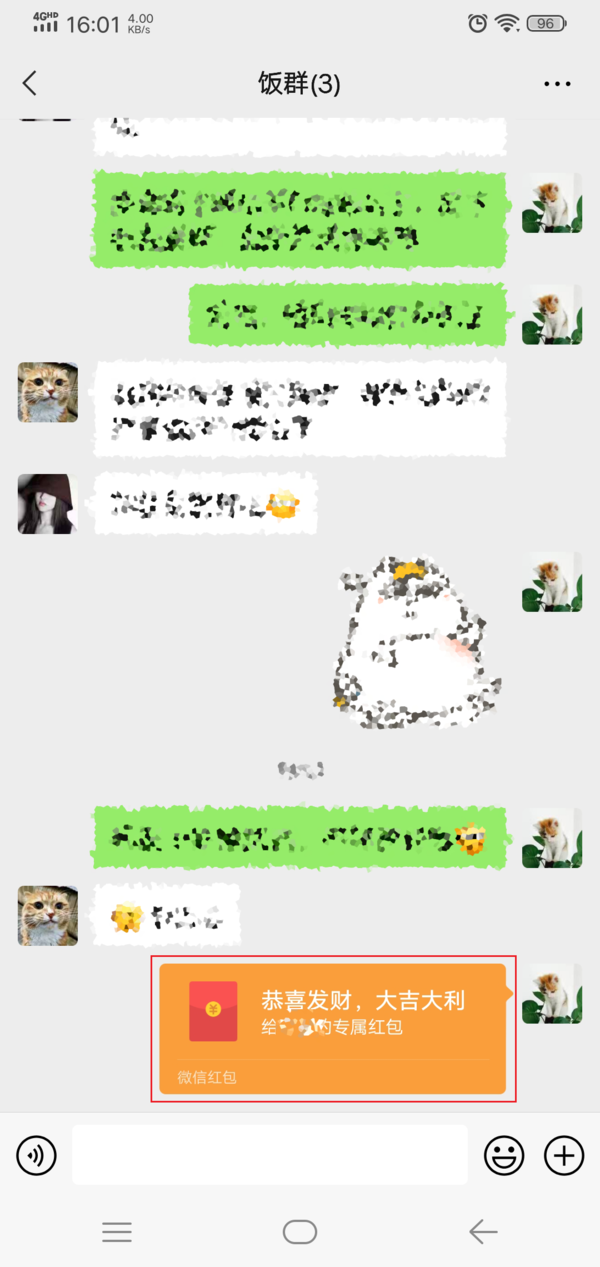View profile of the hat-wearing woman avatar
This screenshot has height=1267, width=600.
[x=48, y=504]
